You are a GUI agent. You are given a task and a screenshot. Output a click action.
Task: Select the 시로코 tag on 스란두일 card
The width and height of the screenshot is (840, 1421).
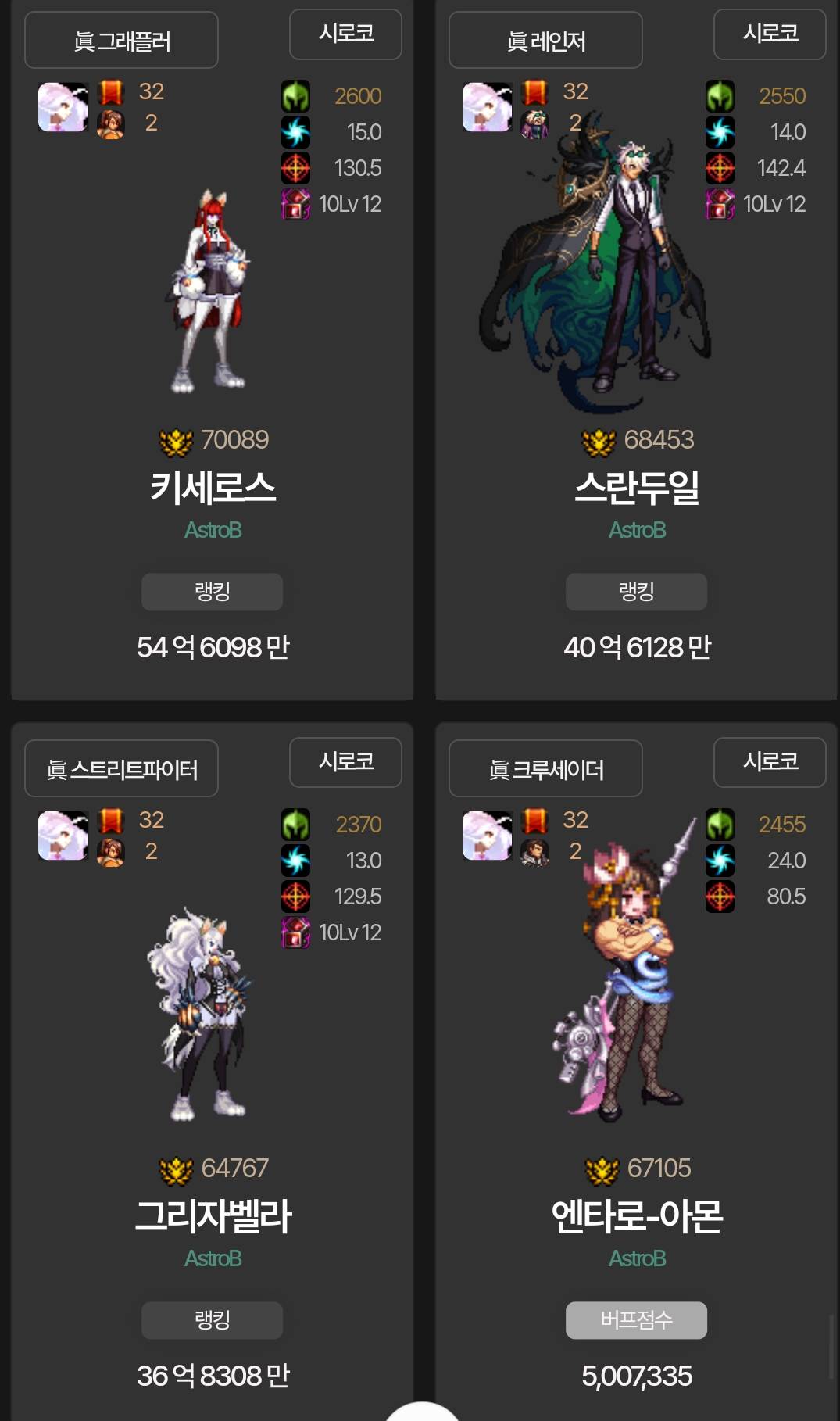(x=770, y=34)
